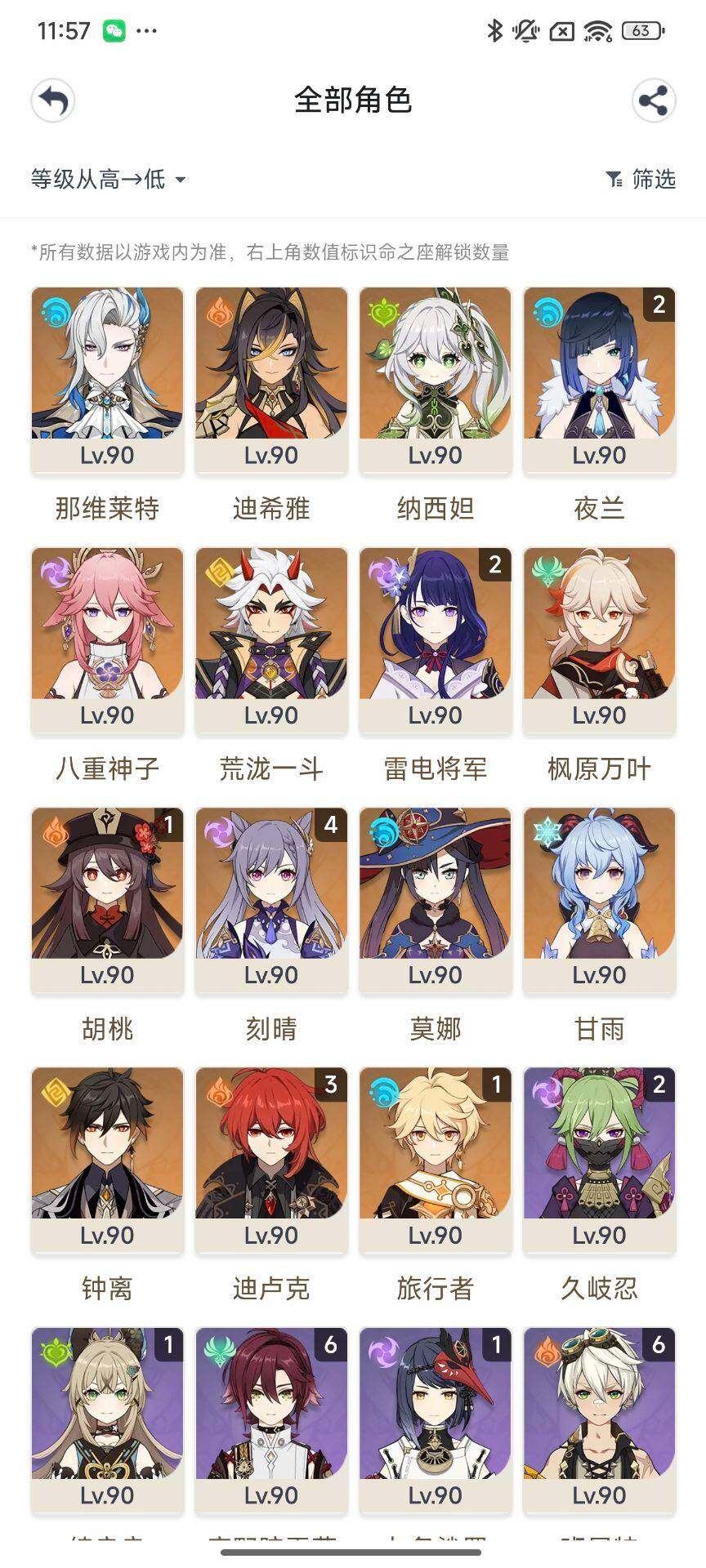706x1568 pixels.
Task: Select the 莫娜 character card
Action: 436,899
